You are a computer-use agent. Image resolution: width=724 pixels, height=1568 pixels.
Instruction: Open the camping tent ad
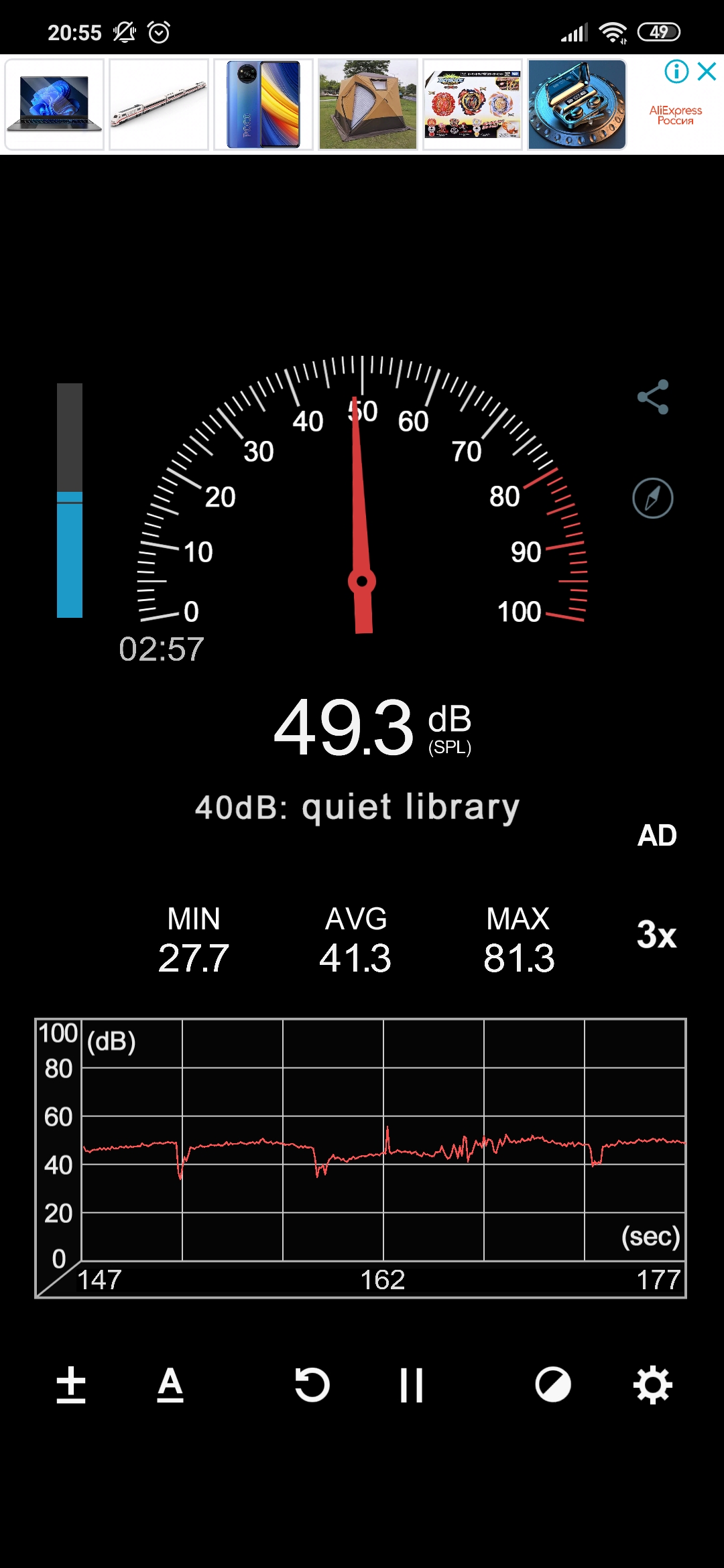pos(368,105)
